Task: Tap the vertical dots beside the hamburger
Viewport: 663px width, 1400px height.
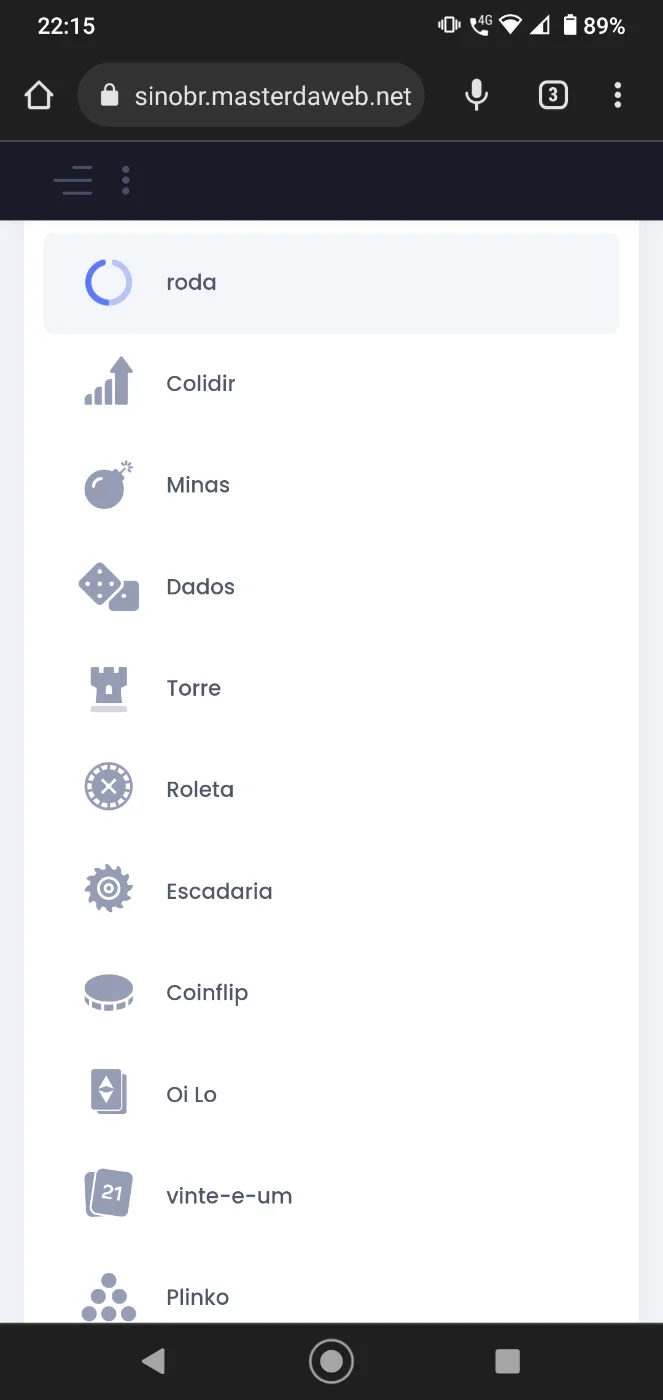Action: point(126,180)
